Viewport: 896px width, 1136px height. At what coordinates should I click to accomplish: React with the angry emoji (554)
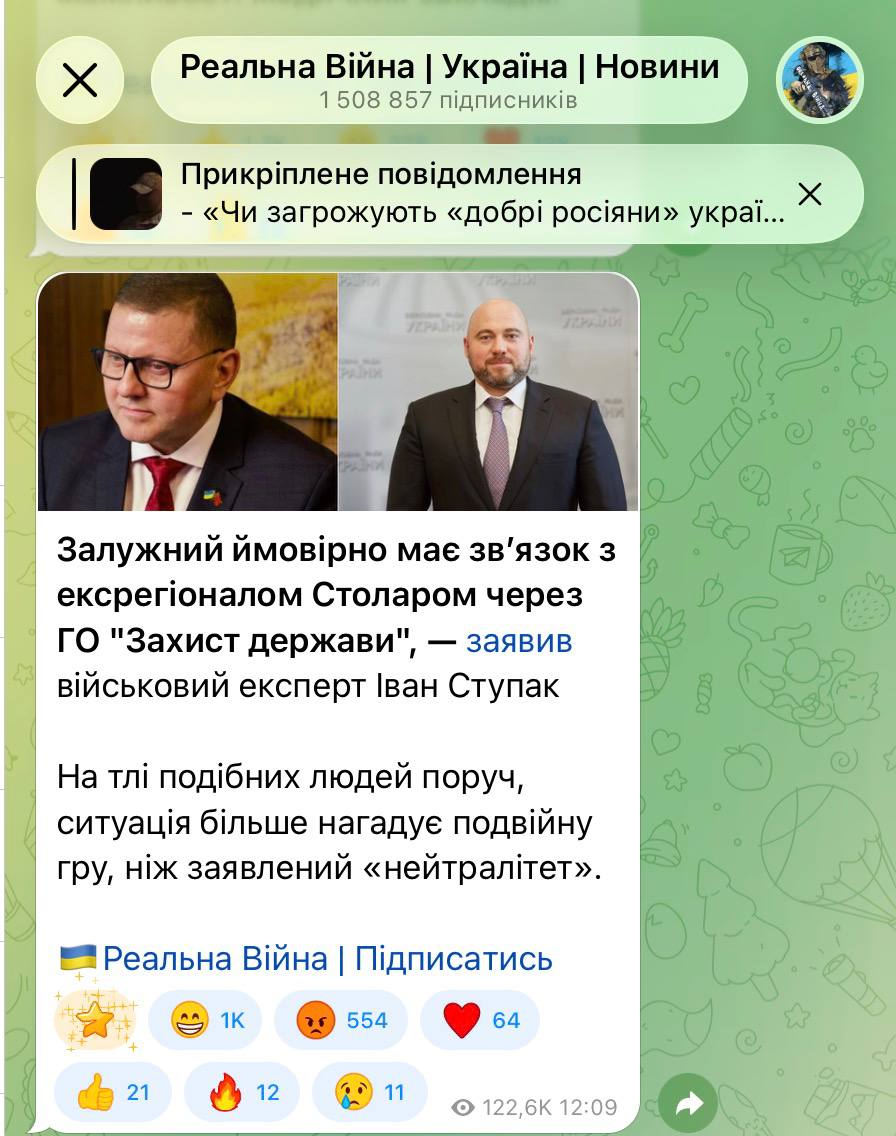[341, 1020]
